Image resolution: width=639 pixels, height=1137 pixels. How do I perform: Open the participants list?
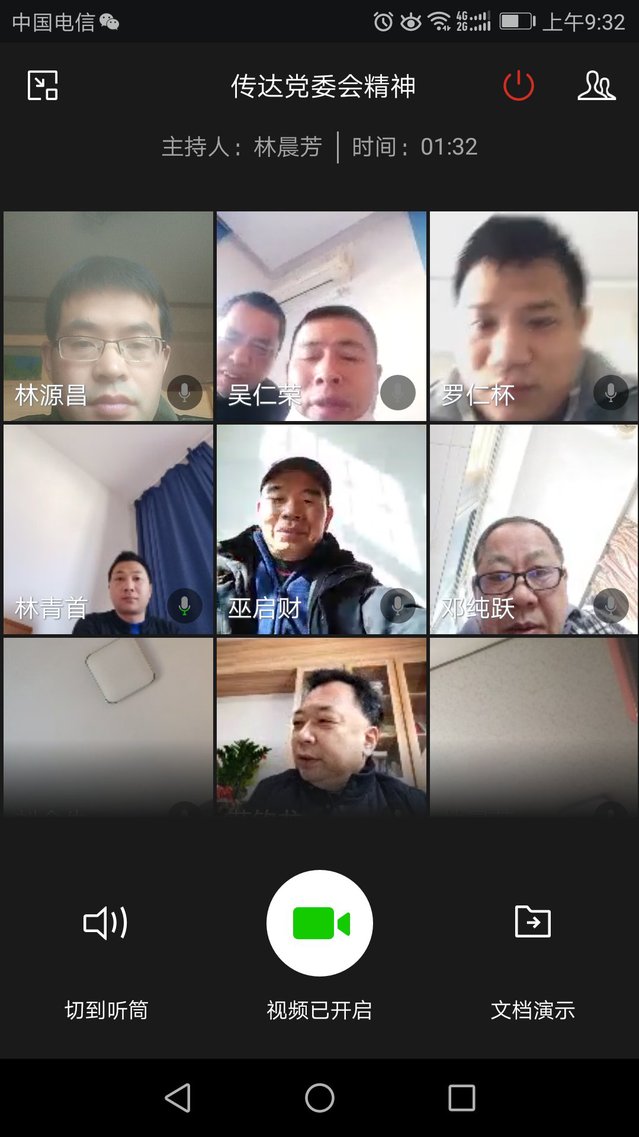point(596,86)
